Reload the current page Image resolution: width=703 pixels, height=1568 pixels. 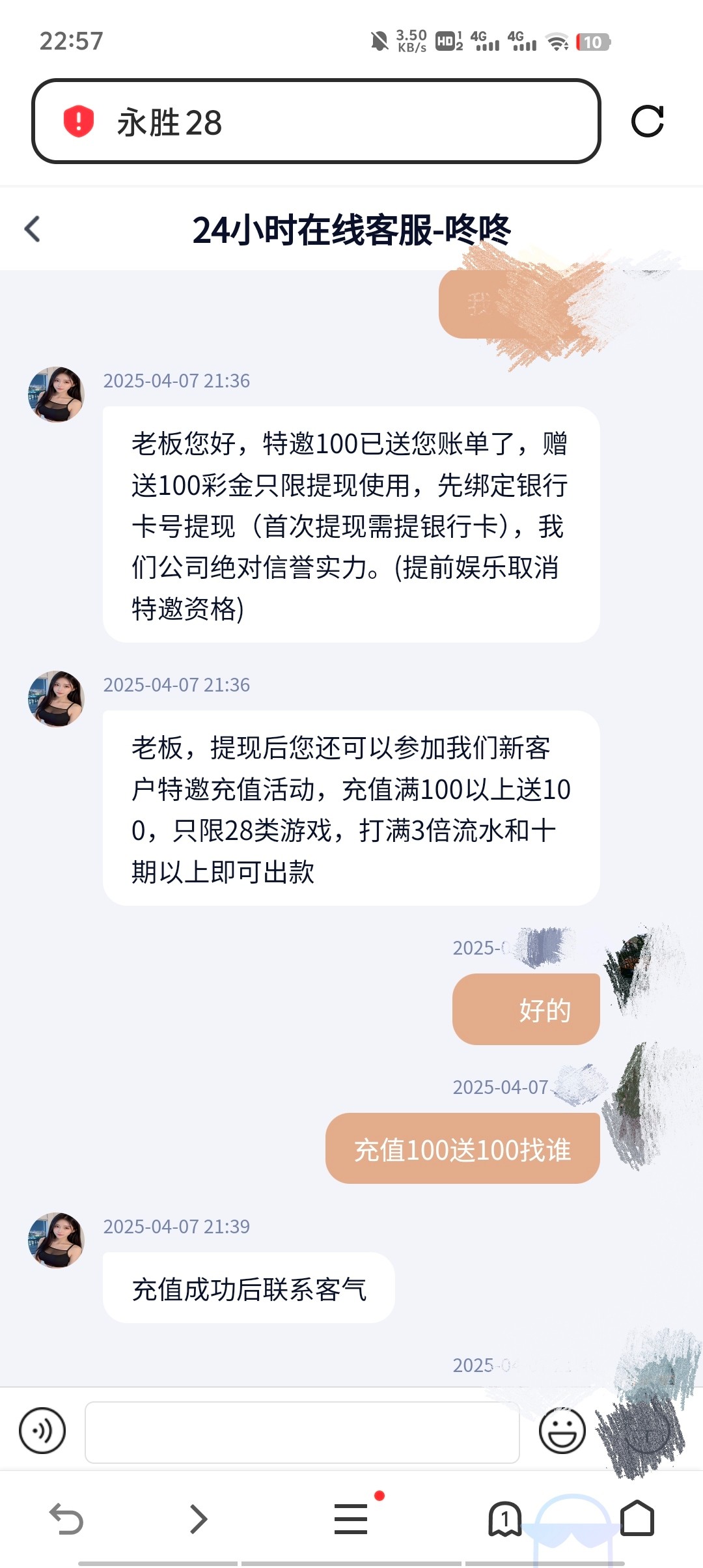[647, 122]
